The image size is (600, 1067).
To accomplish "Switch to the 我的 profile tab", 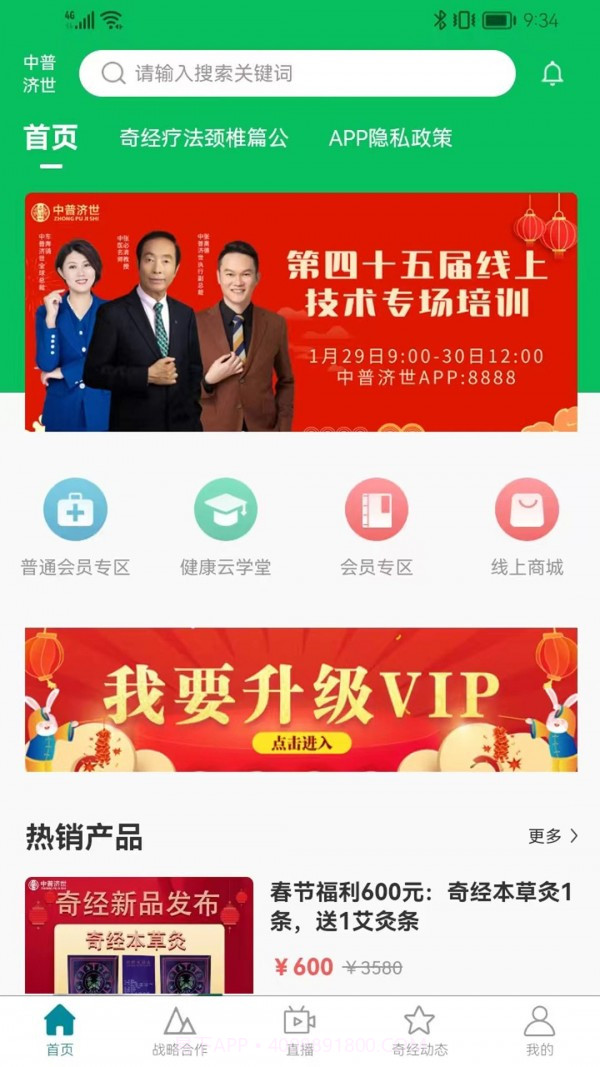I will click(539, 1031).
